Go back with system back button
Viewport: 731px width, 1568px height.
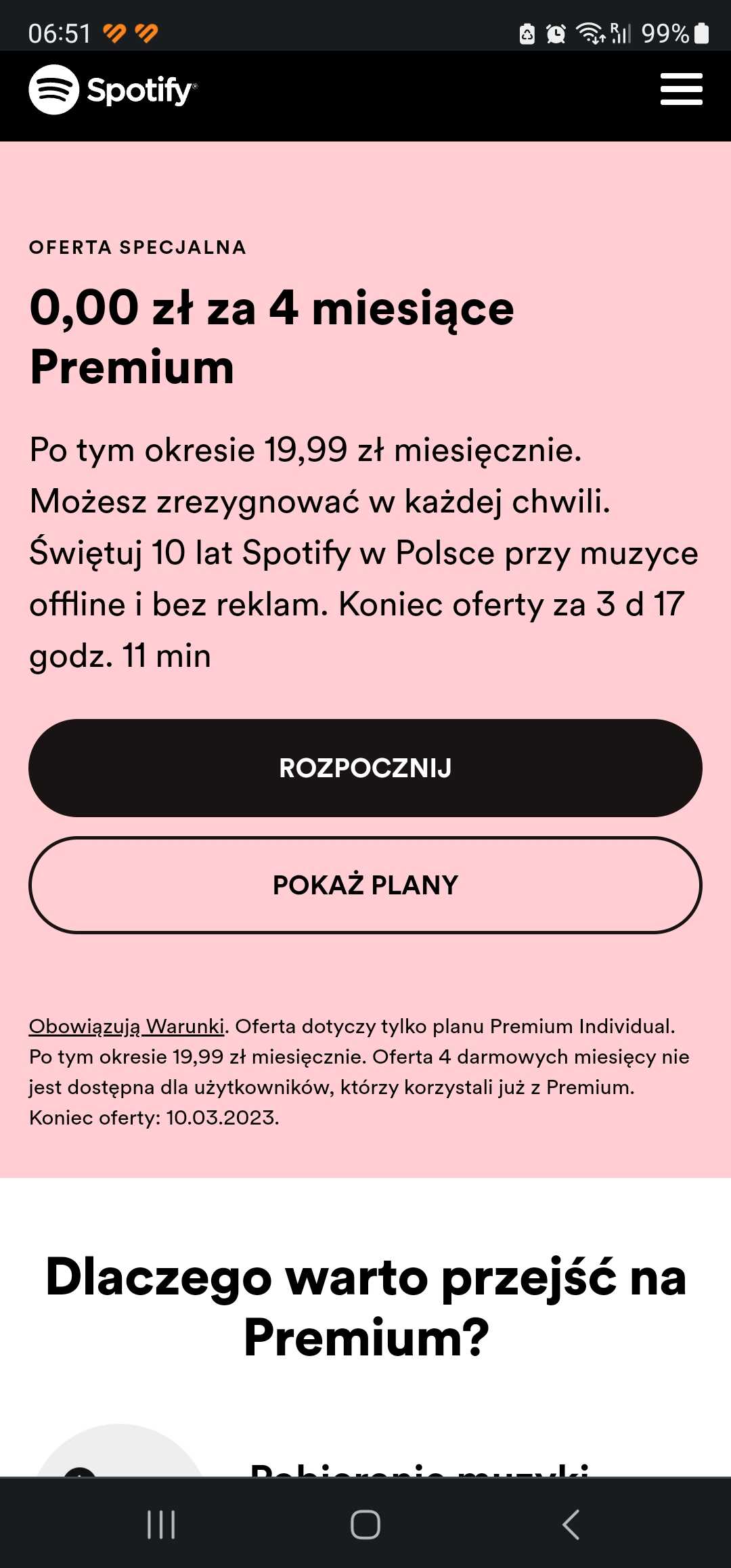pyautogui.click(x=571, y=1525)
